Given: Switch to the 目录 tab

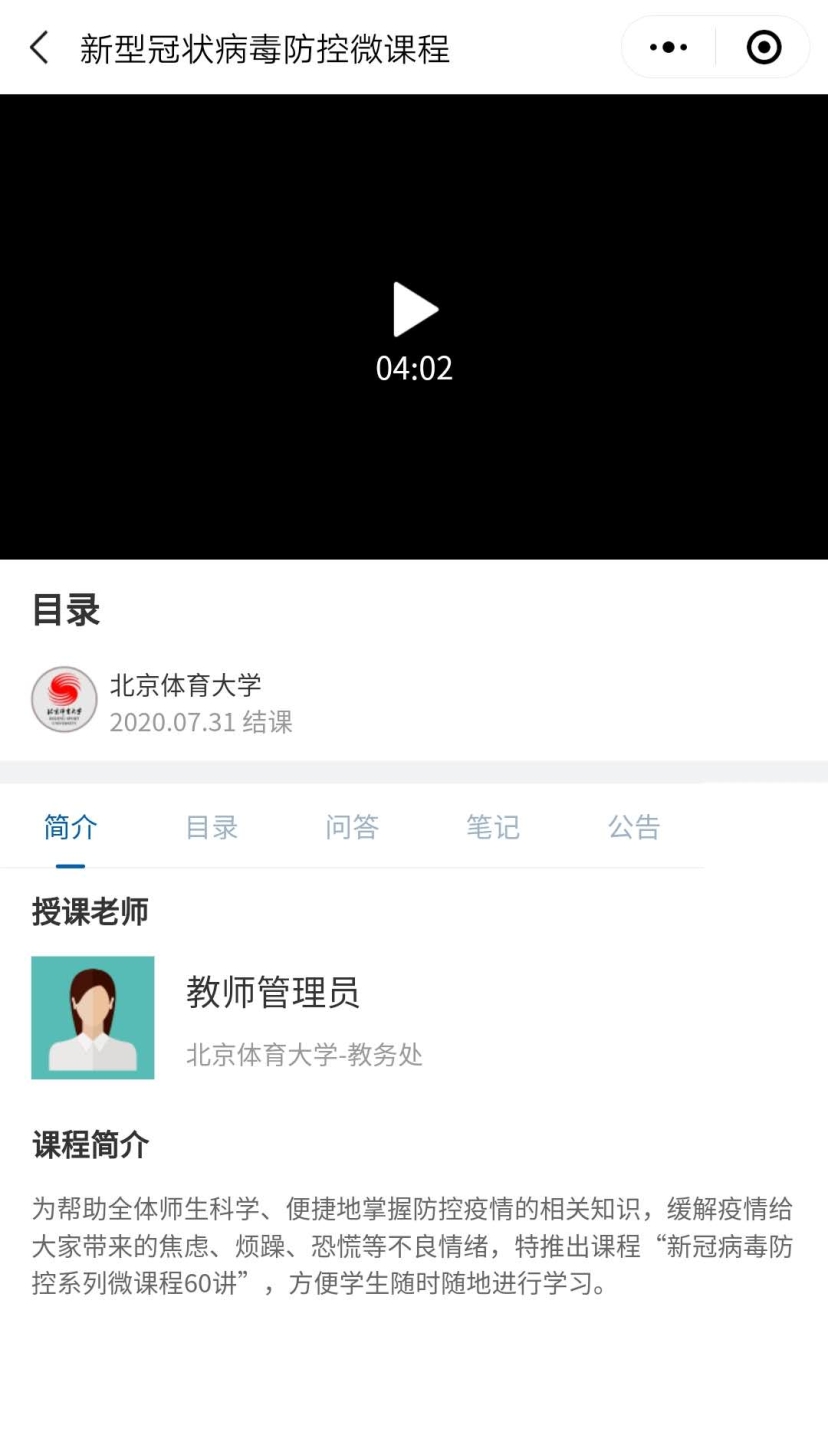Looking at the screenshot, I should pos(211,827).
